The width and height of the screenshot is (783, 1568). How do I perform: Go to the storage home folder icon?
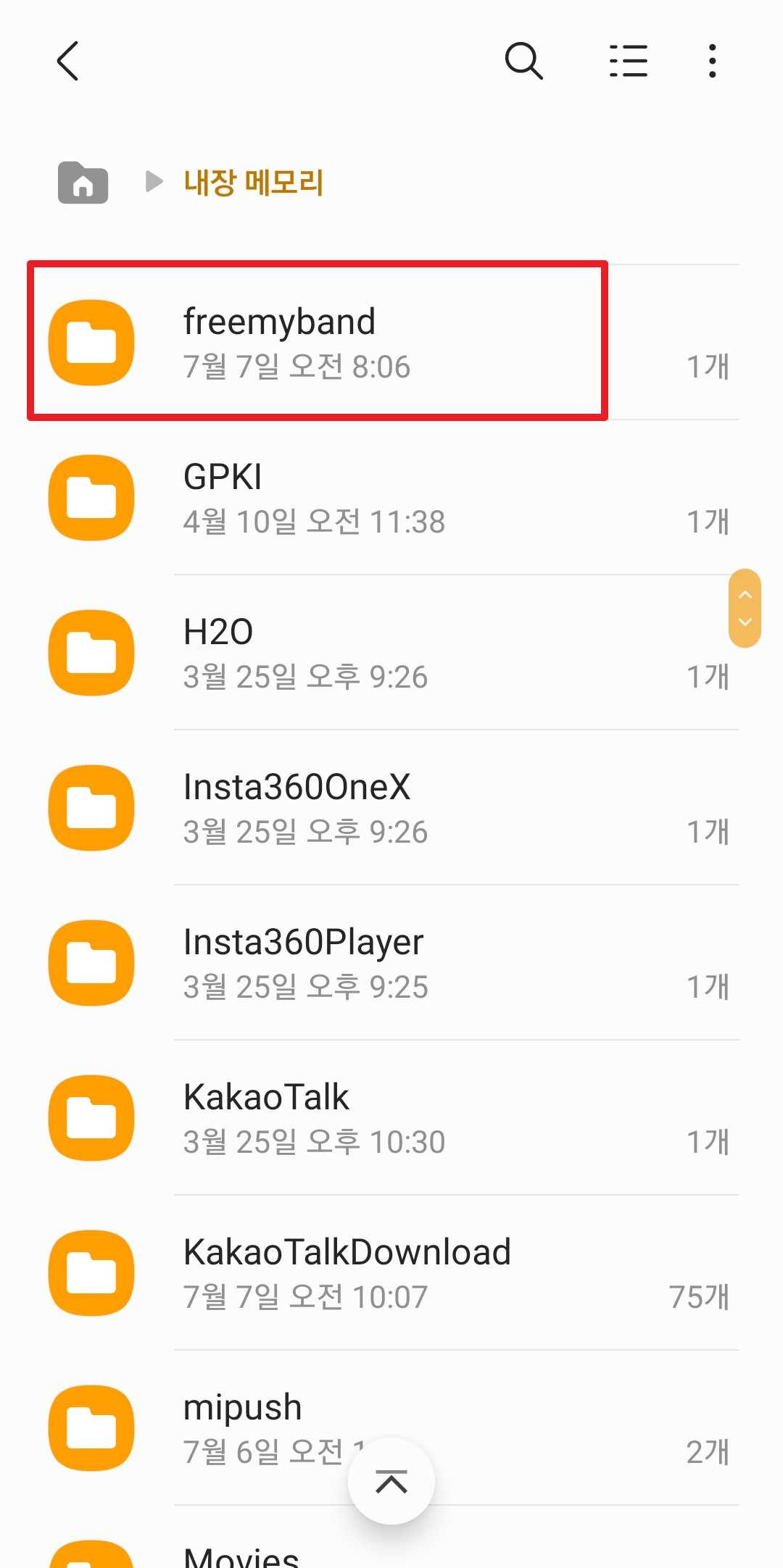pos(83,182)
